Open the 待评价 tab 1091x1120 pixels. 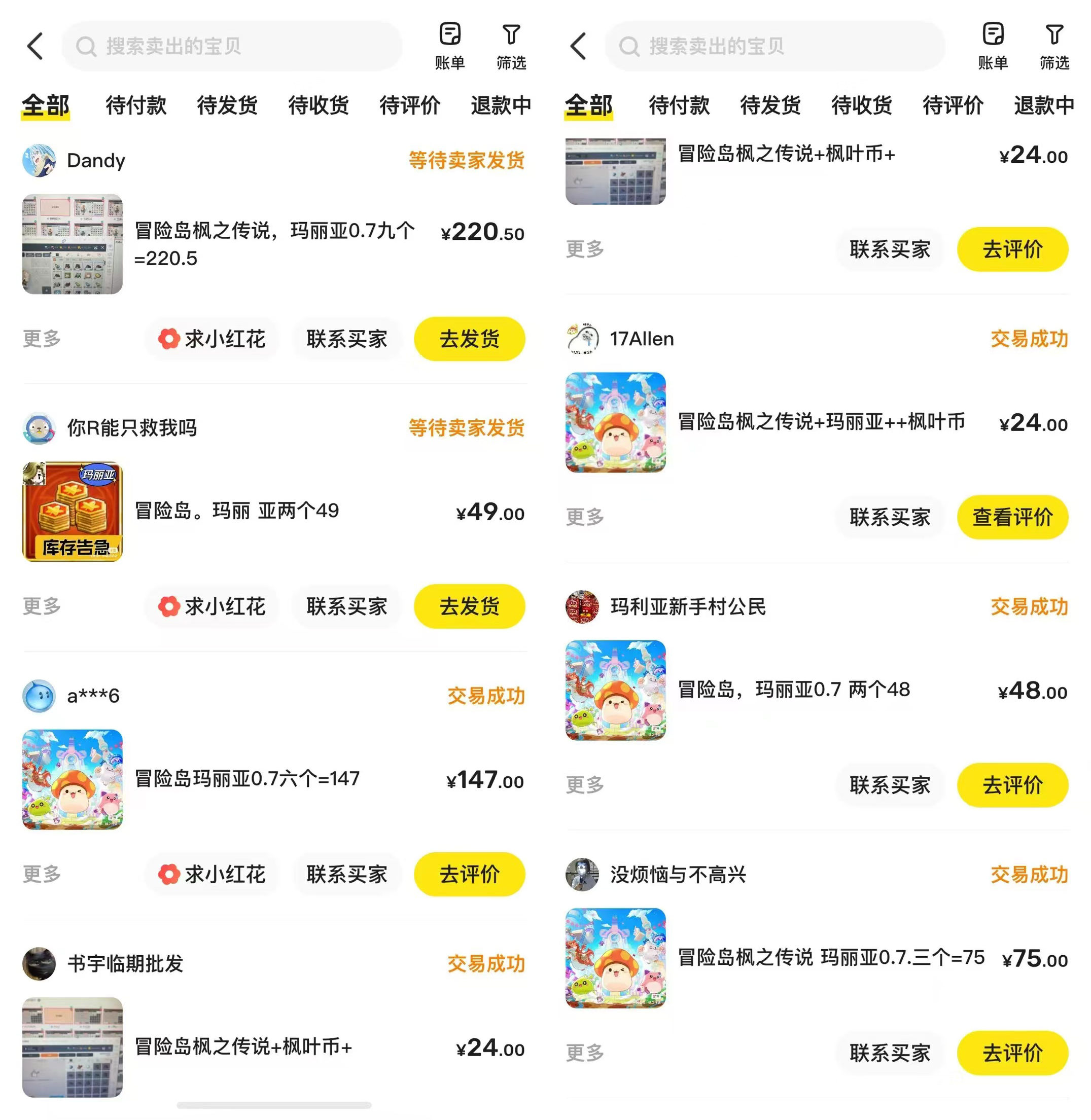pos(409,106)
